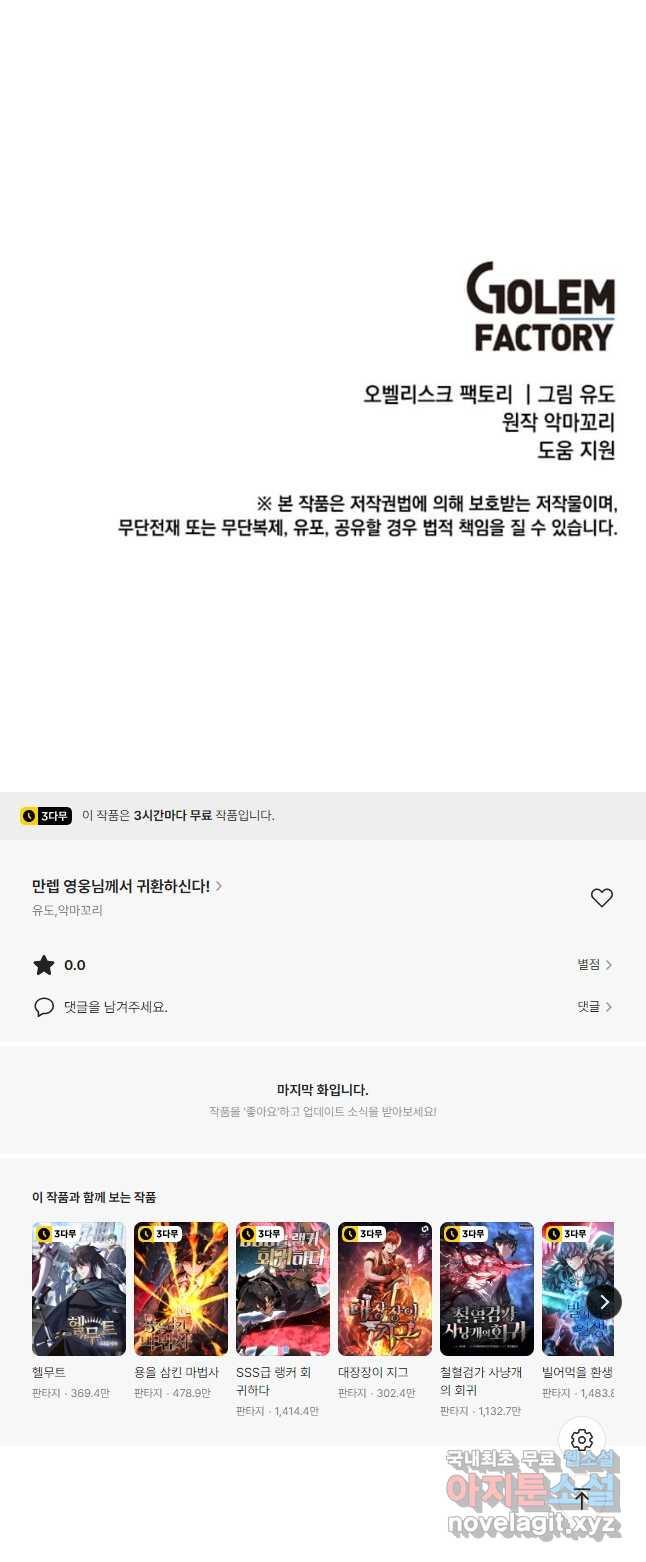Open the recommended webtoon 용을 삼킨 마법사
646x1562 pixels.
[x=181, y=1289]
